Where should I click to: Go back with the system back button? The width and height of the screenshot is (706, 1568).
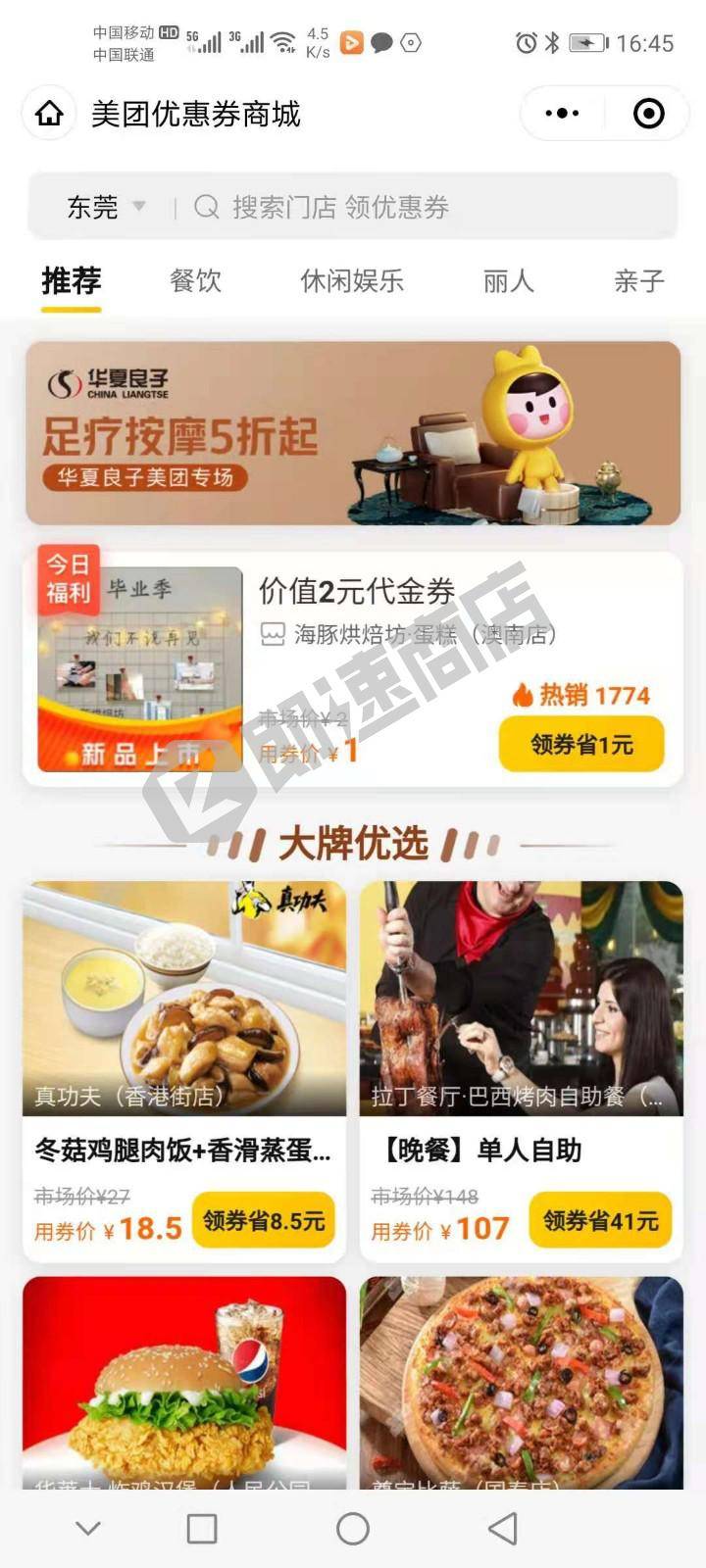point(502,1528)
